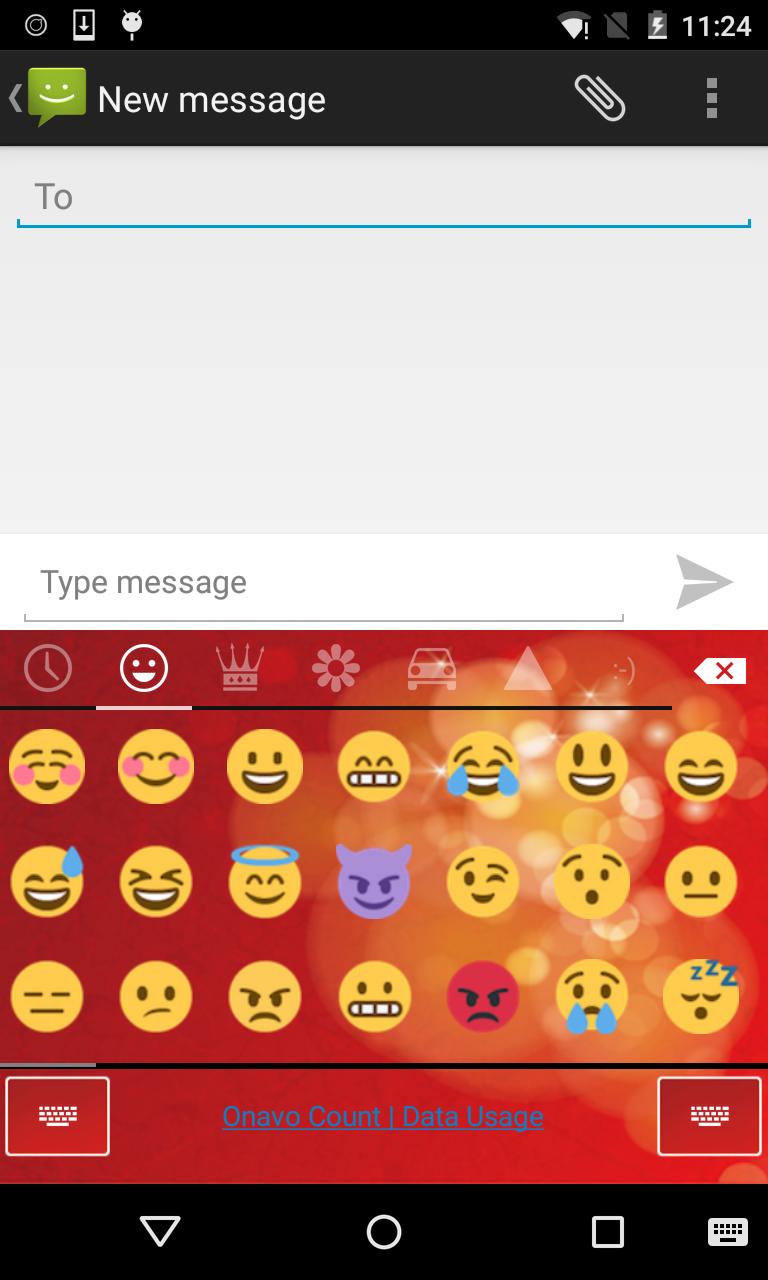768x1280 pixels.
Task: Send the message with the arrow icon
Action: point(704,583)
